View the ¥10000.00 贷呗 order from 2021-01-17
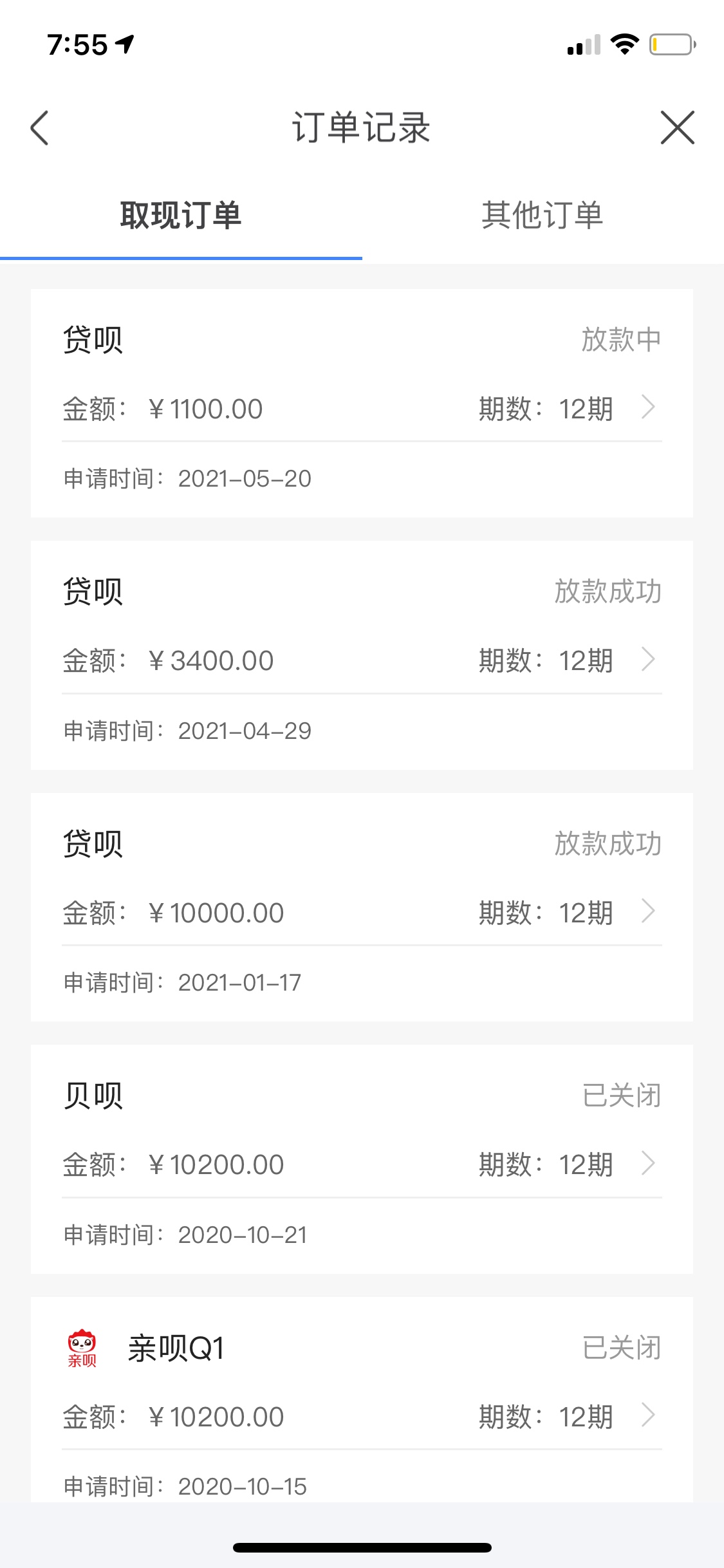Screen dimensions: 724x1568 tap(362, 908)
